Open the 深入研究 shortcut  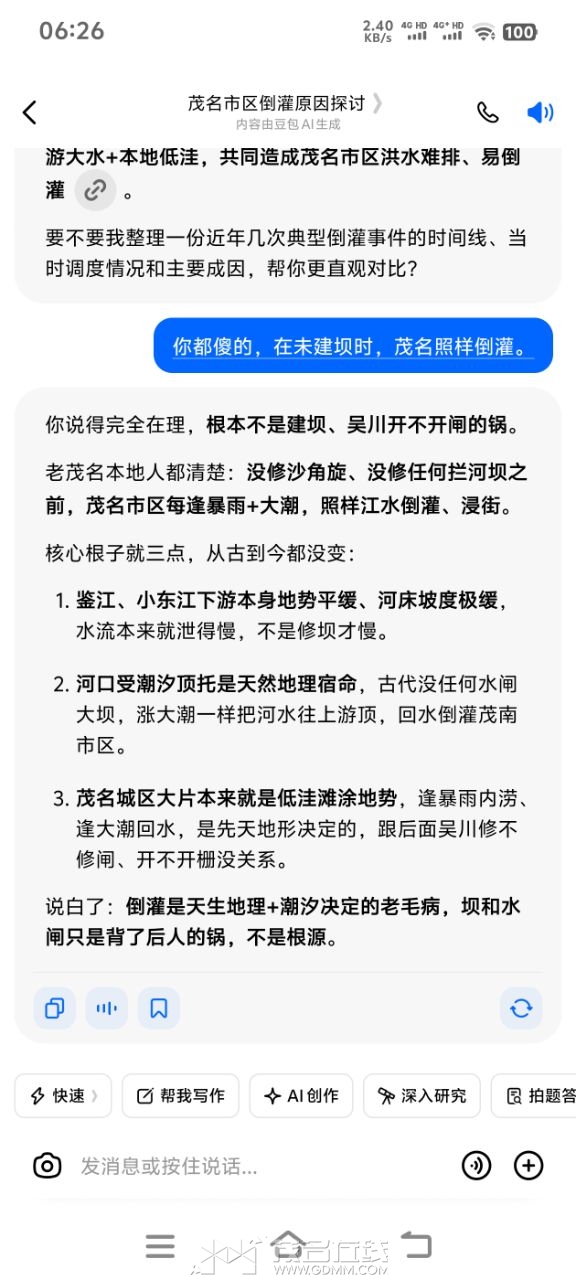click(x=422, y=1096)
